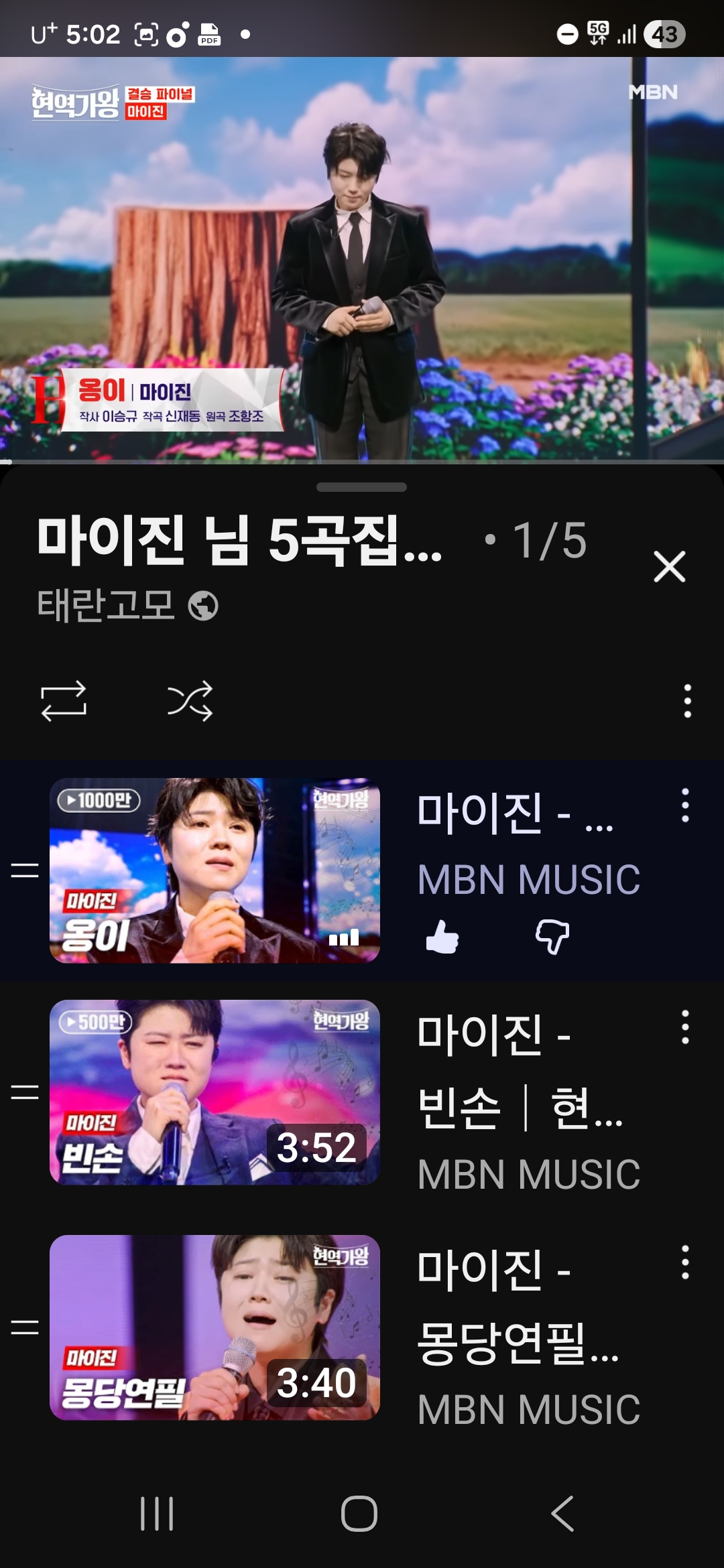Tap the video player showing 옹이 performance

pos(362,260)
